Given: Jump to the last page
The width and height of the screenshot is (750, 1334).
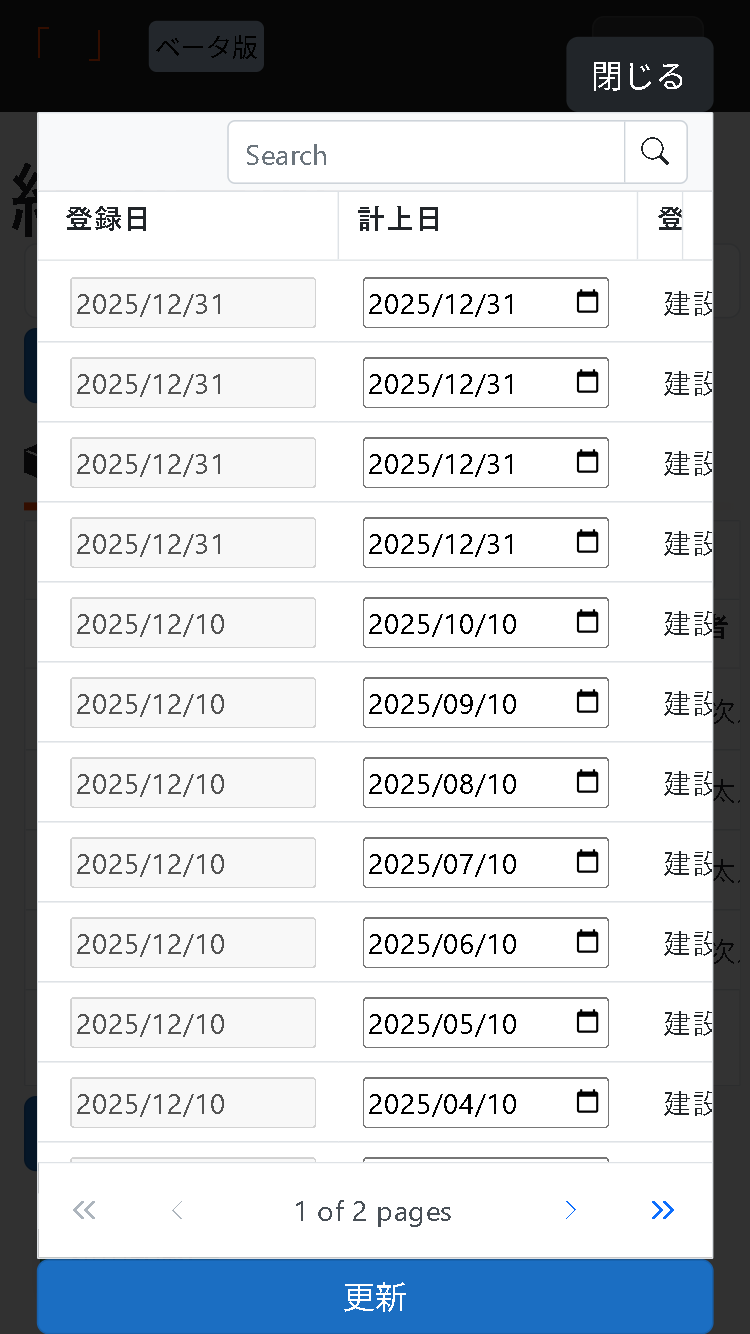Looking at the screenshot, I should coord(662,1211).
